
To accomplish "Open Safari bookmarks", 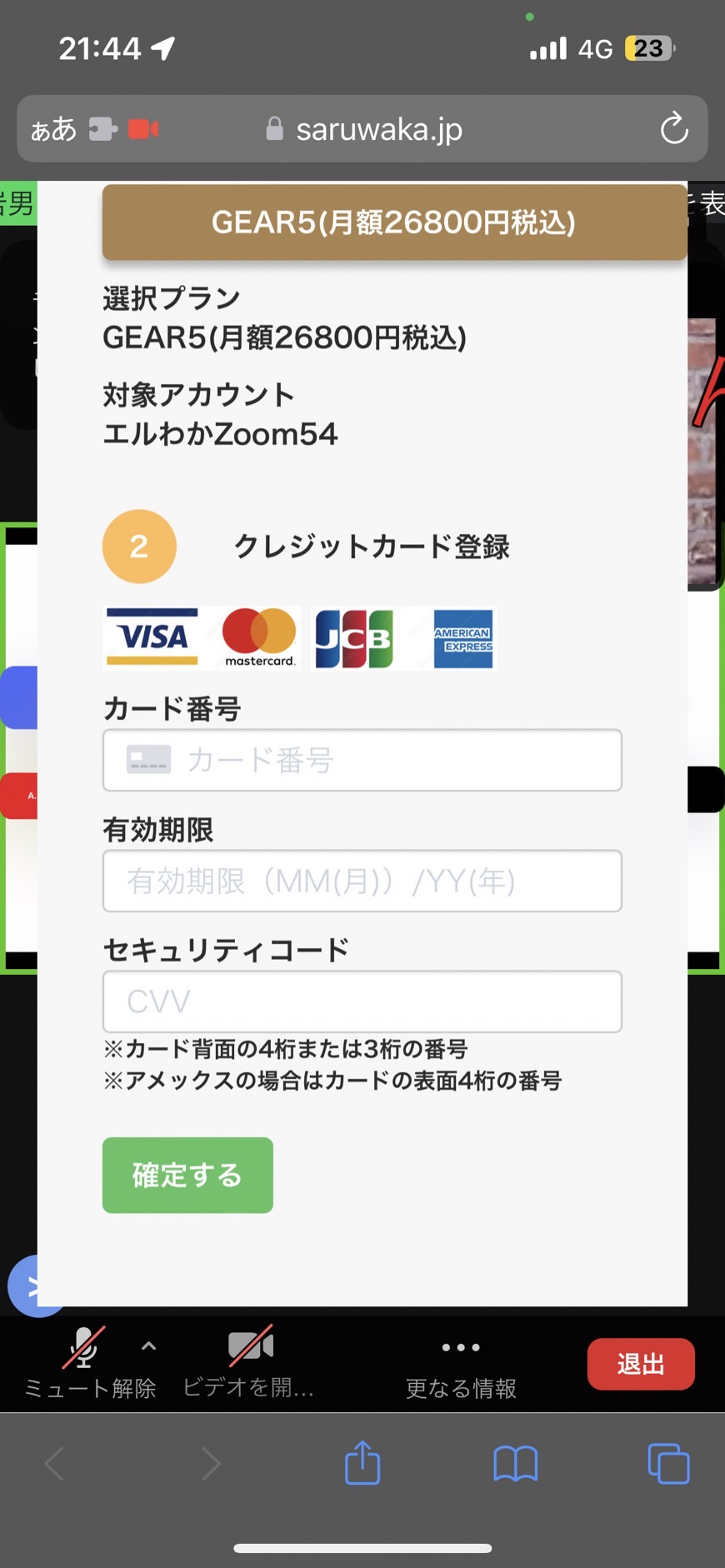I will (x=516, y=1464).
